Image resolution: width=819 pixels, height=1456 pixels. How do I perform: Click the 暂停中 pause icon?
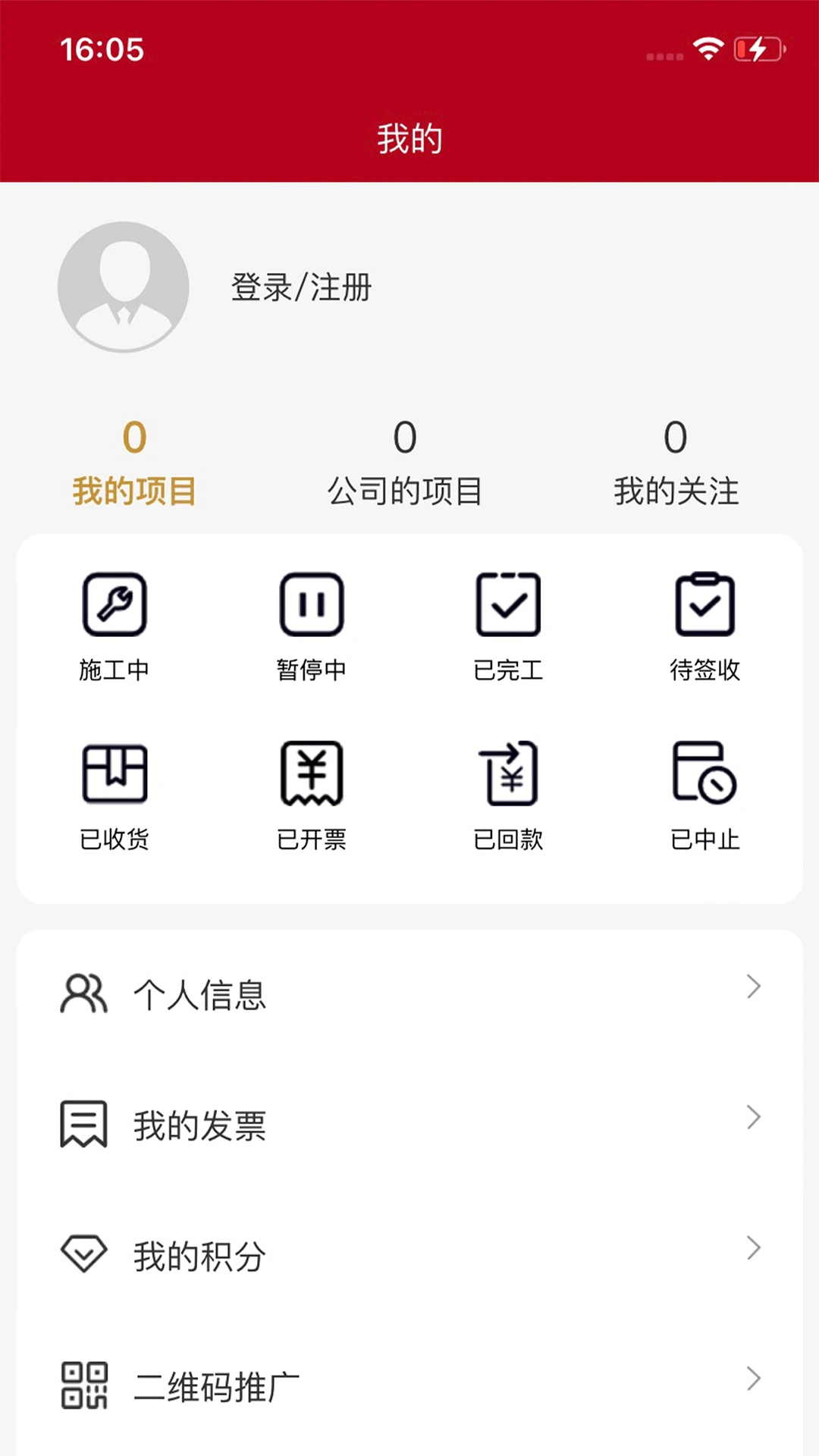coord(311,604)
